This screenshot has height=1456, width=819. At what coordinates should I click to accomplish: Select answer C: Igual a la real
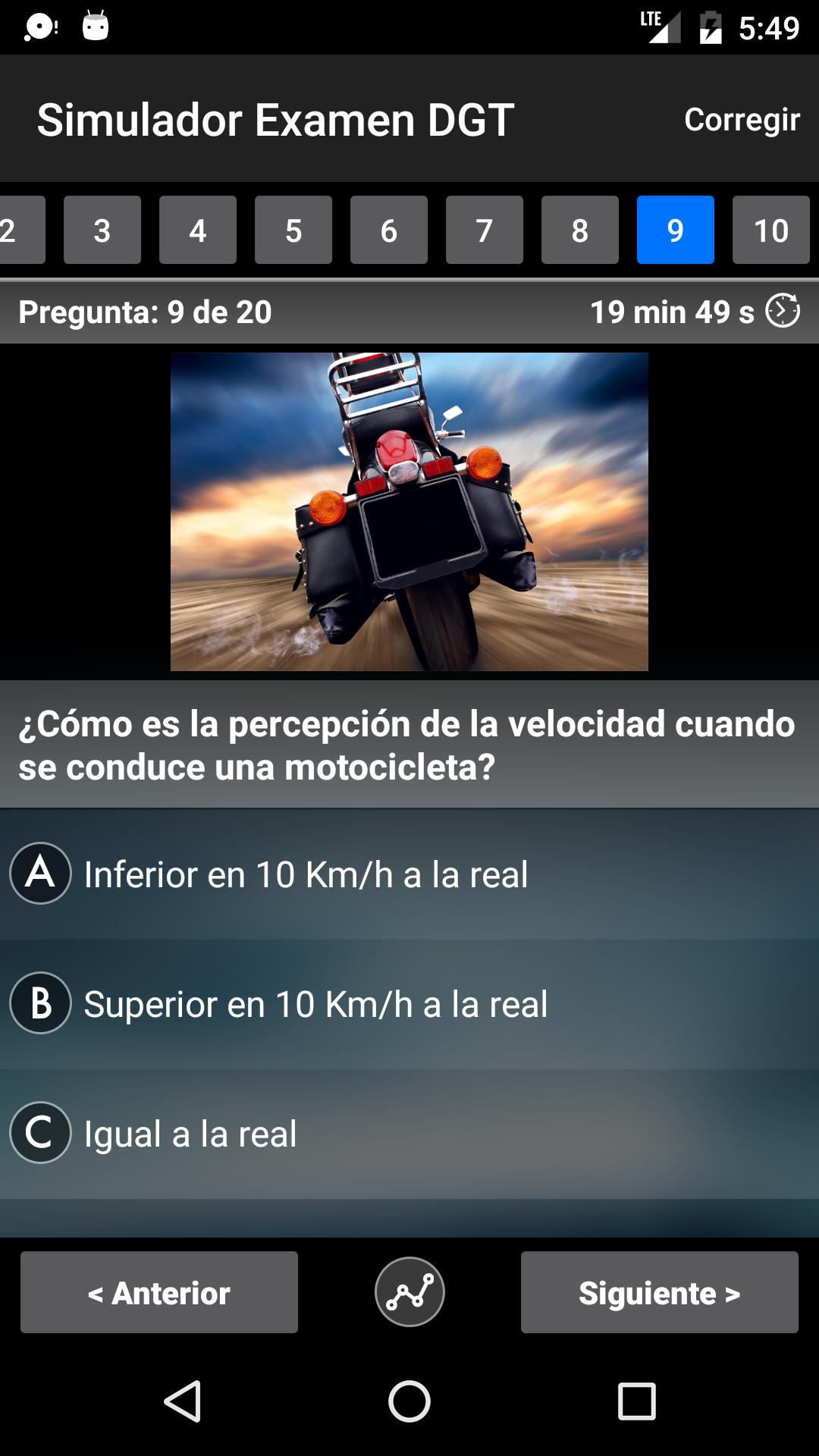tap(409, 1134)
